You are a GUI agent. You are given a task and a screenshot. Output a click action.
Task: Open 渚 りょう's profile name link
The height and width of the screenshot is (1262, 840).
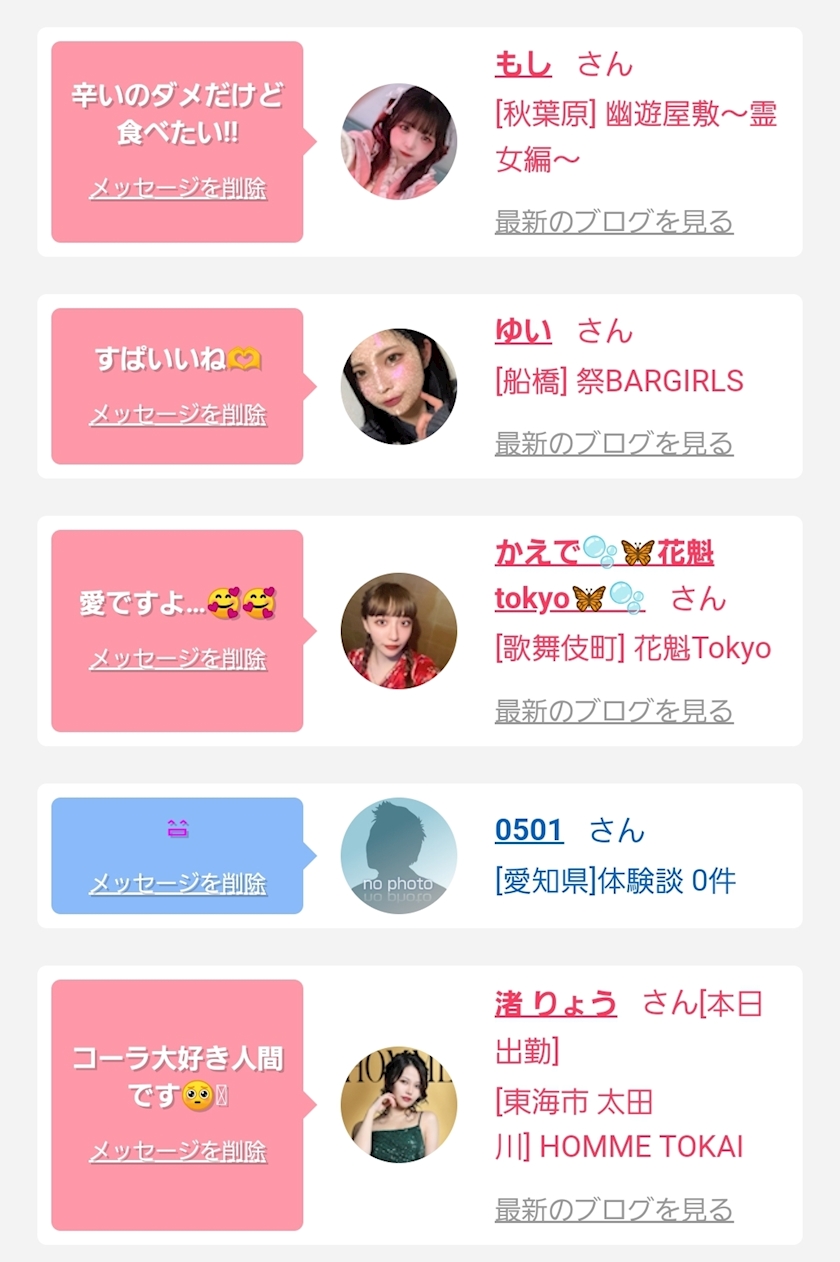click(556, 1003)
